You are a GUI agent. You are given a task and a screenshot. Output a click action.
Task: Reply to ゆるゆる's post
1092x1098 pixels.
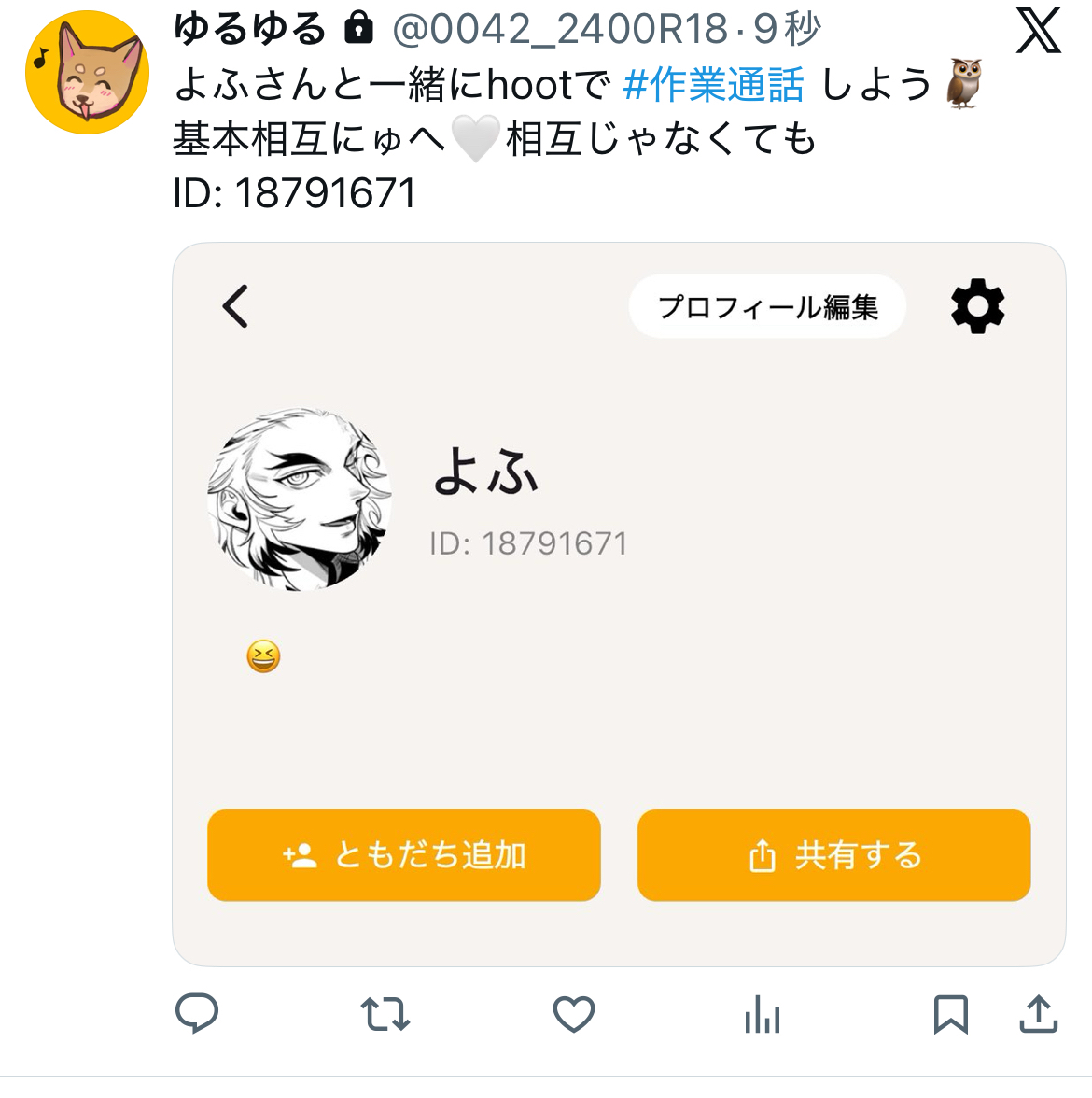click(x=197, y=1013)
